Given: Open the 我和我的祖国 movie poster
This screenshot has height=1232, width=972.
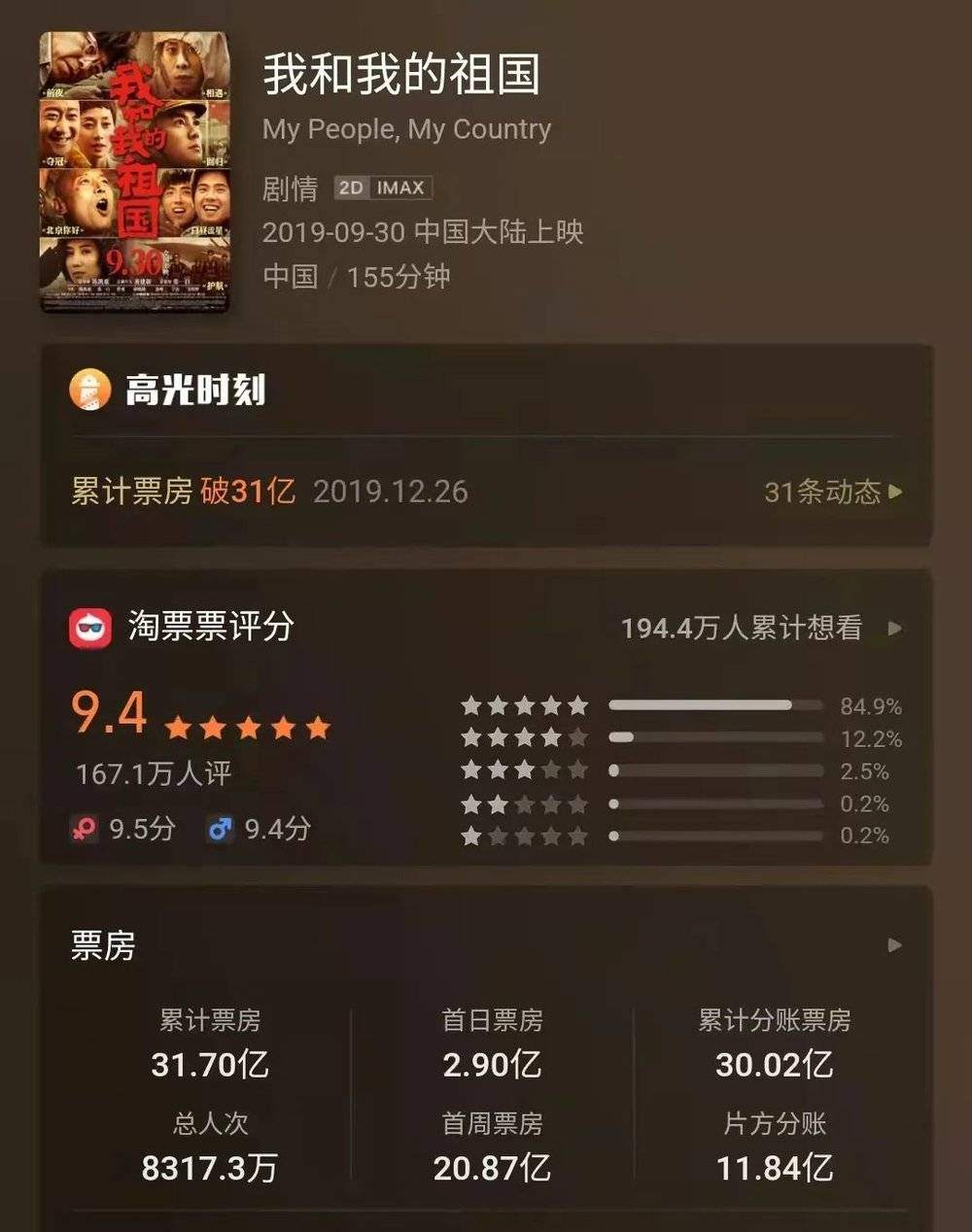Looking at the screenshot, I should click(x=134, y=171).
